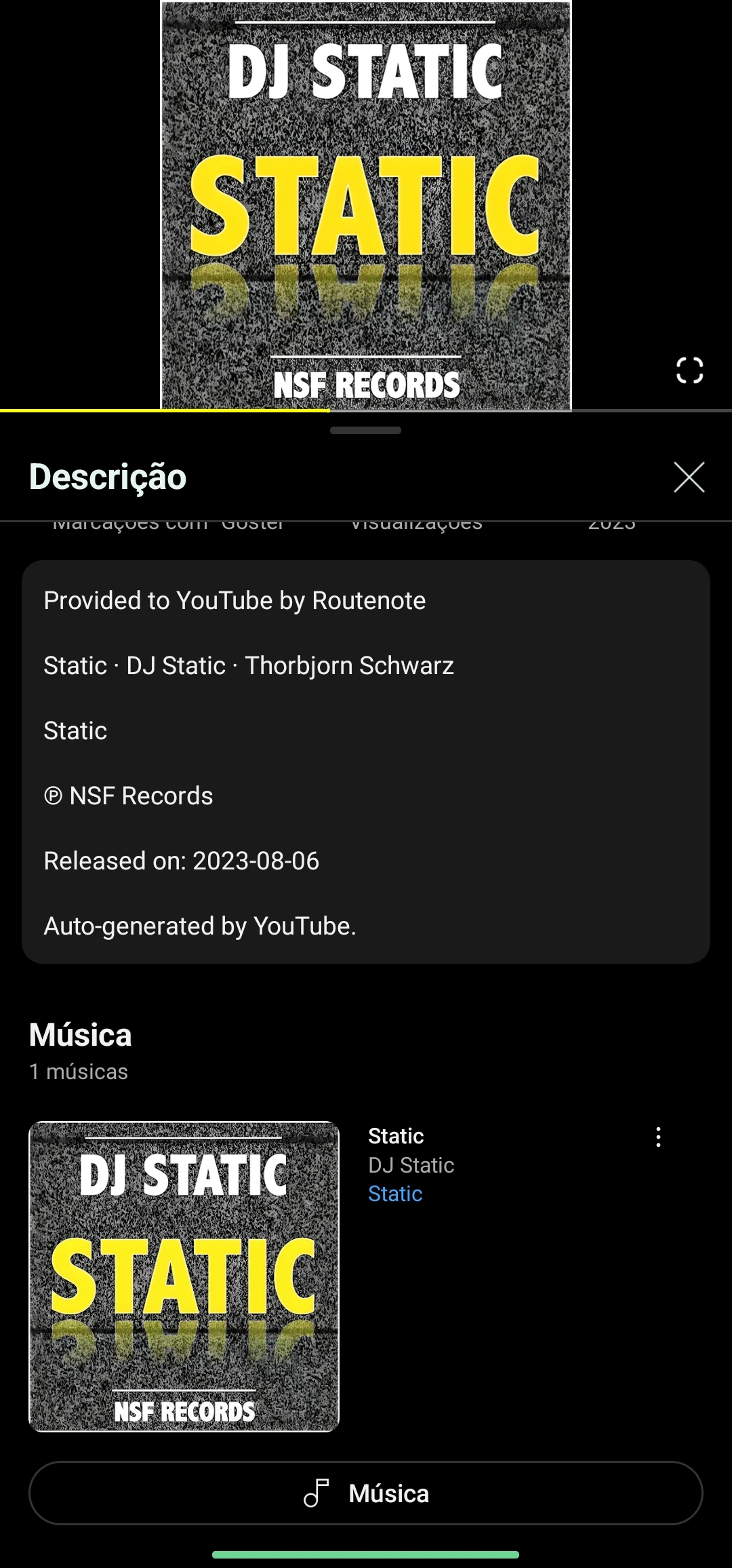Close the Descrição panel

[x=689, y=477]
